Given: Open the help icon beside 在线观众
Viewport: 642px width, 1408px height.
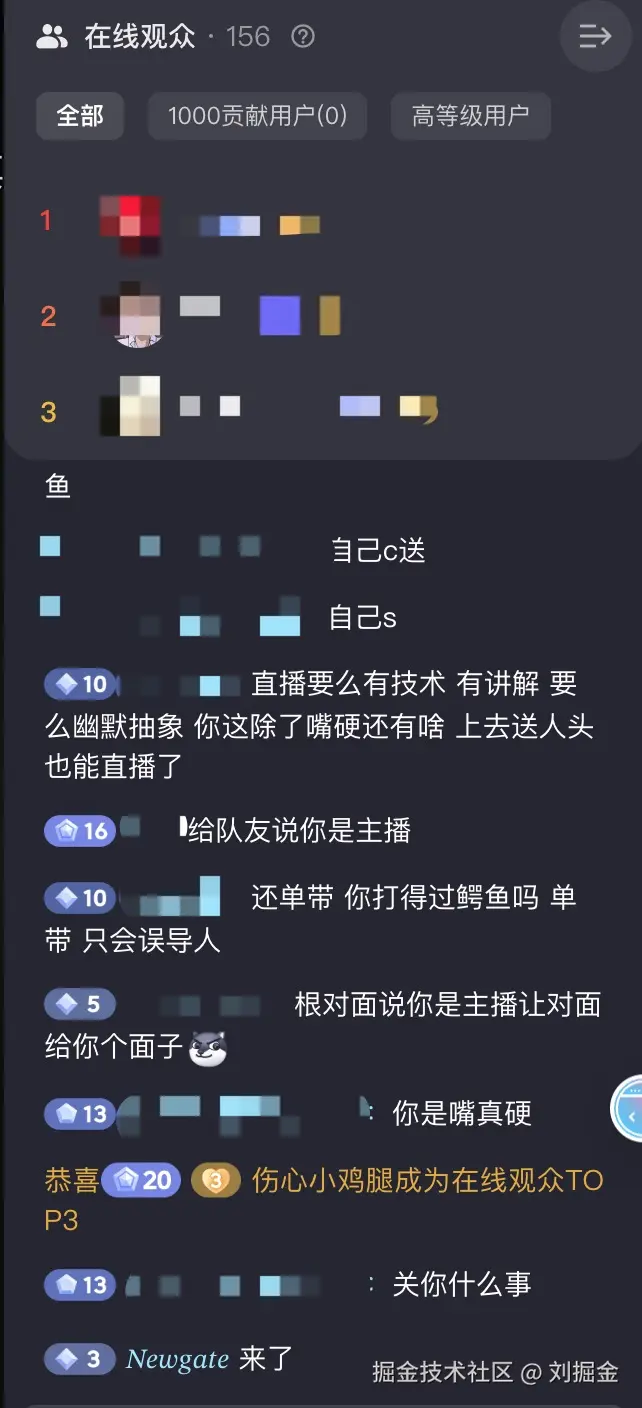Looking at the screenshot, I should tap(302, 37).
